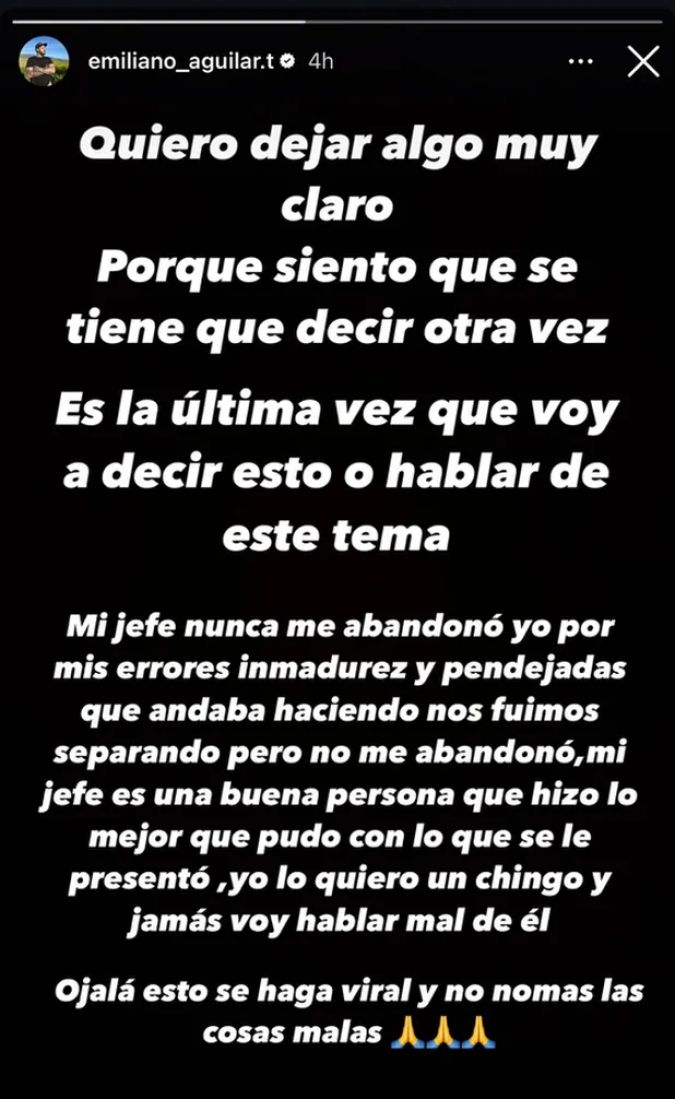The height and width of the screenshot is (1099, 675).
Task: Open emiliano_aguilar.t profile picture
Action: (44, 61)
